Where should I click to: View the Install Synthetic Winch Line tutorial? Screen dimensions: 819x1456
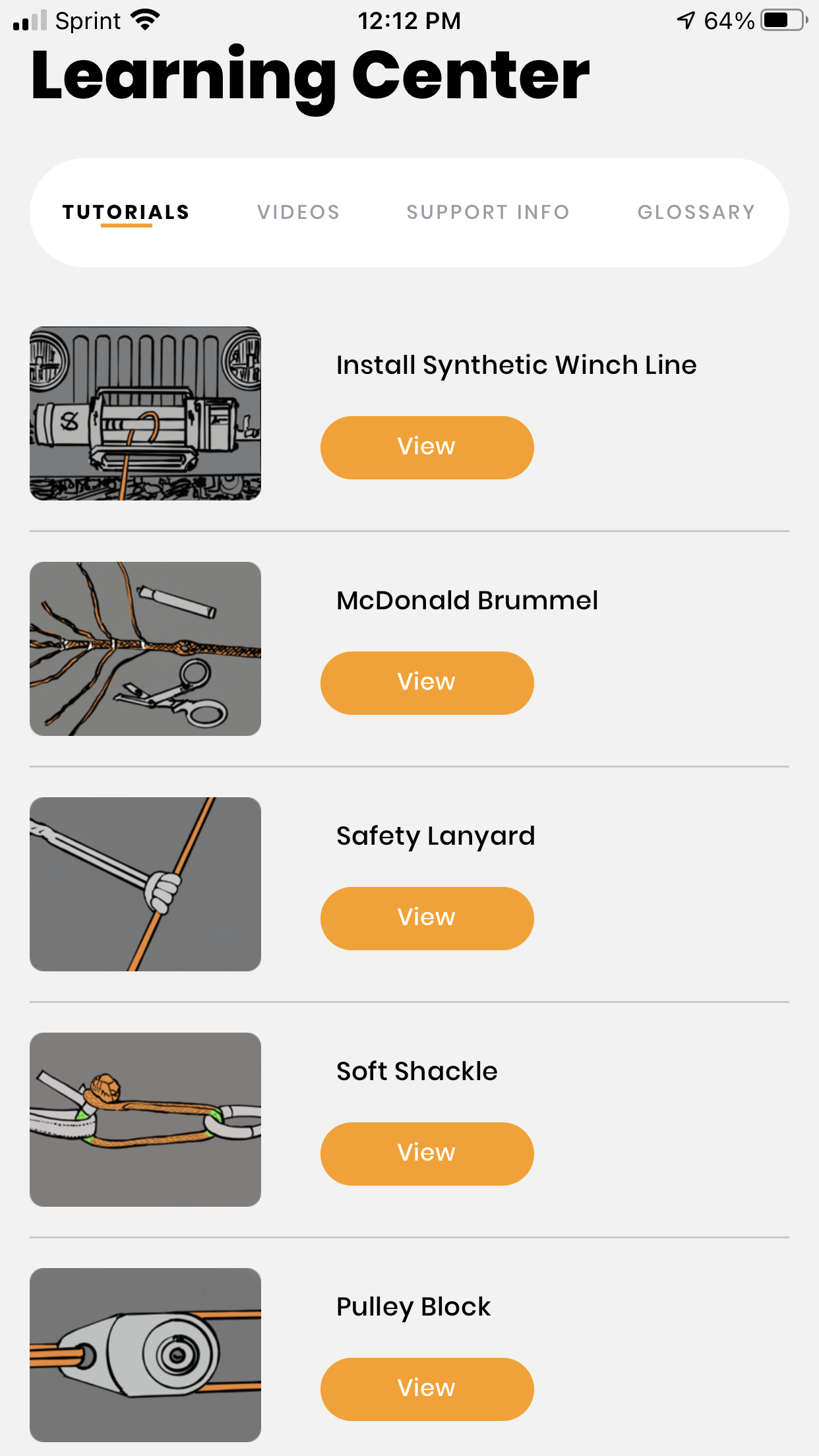coord(427,447)
